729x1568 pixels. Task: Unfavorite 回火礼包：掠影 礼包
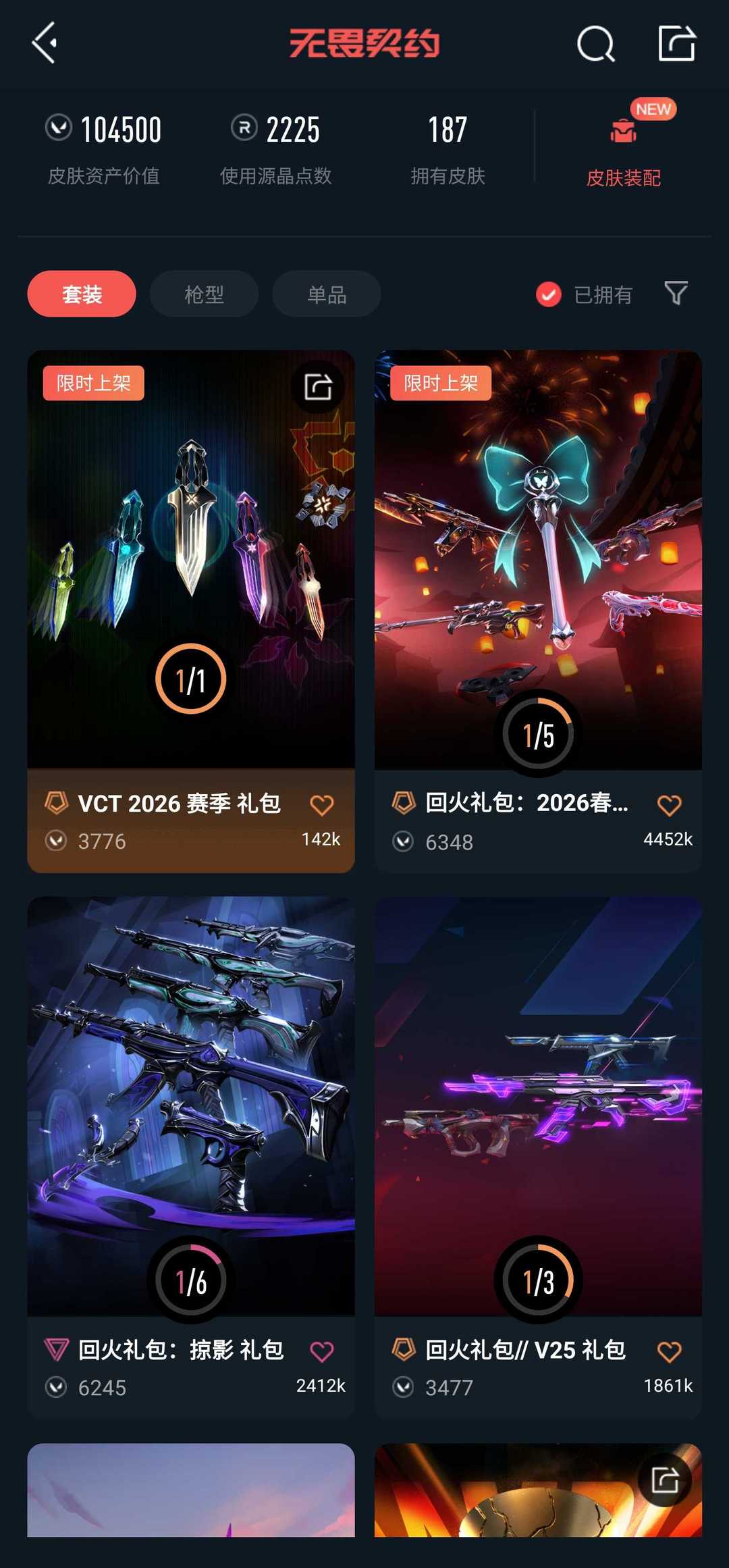pyautogui.click(x=322, y=1350)
